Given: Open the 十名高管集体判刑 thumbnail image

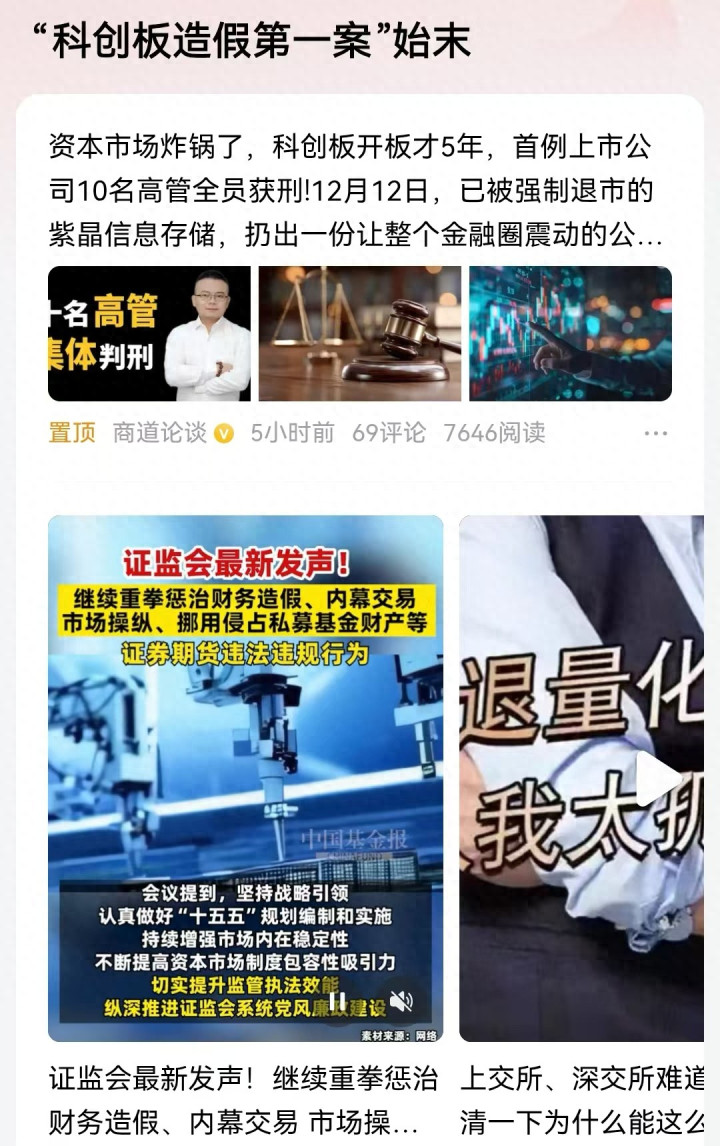Looking at the screenshot, I should [149, 333].
